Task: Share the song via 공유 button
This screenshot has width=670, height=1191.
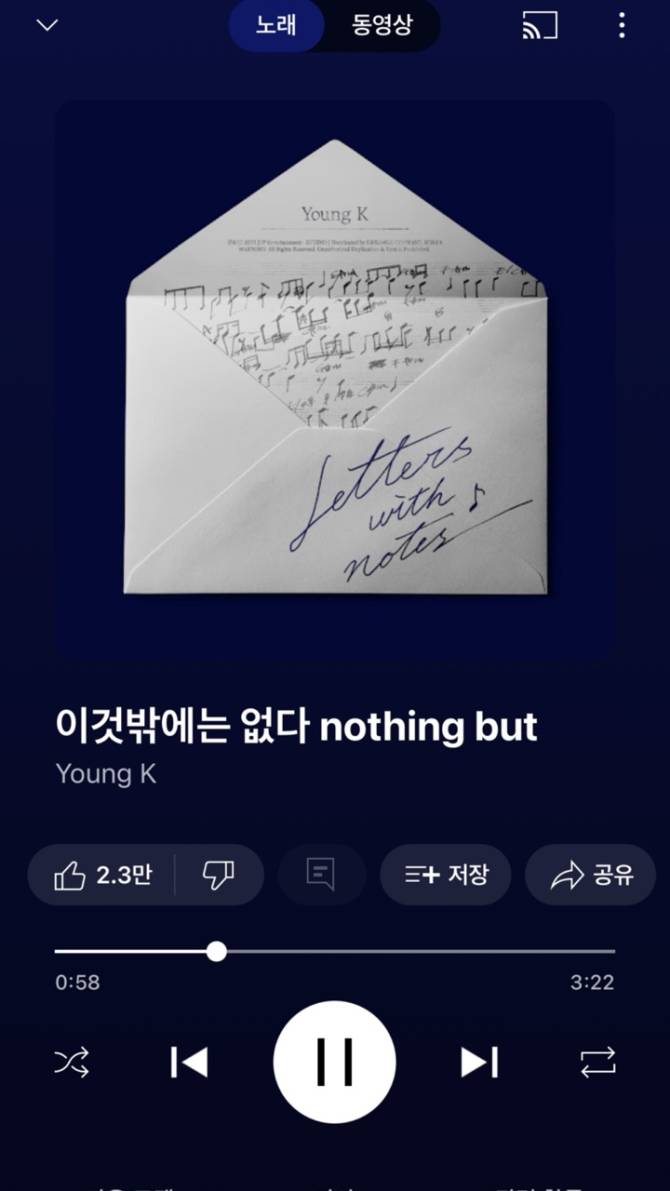Action: coord(591,876)
